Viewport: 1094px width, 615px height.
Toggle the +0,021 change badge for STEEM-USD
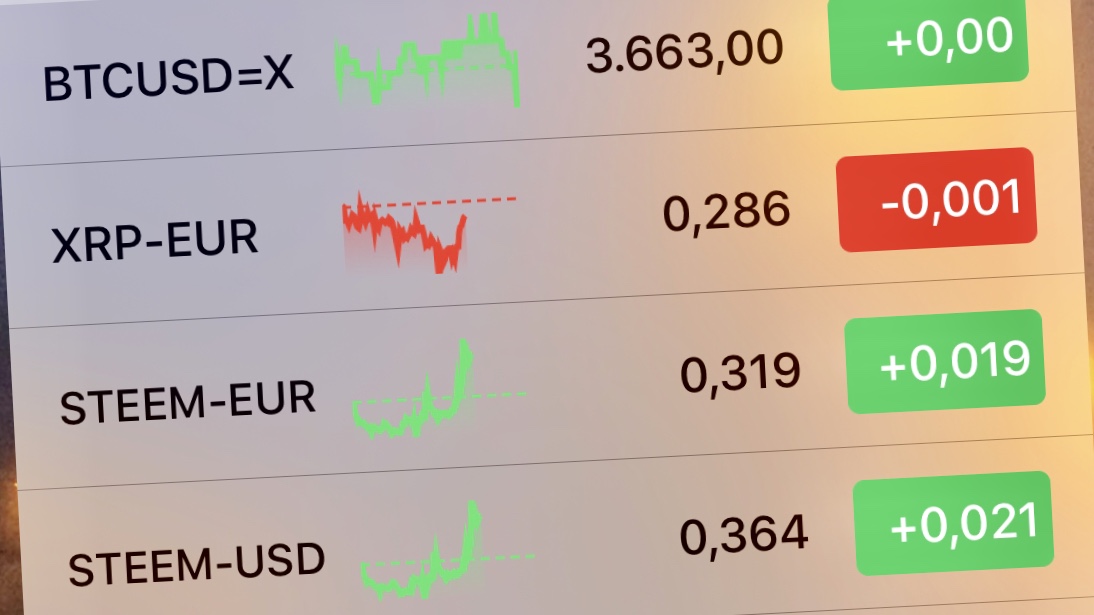click(954, 524)
